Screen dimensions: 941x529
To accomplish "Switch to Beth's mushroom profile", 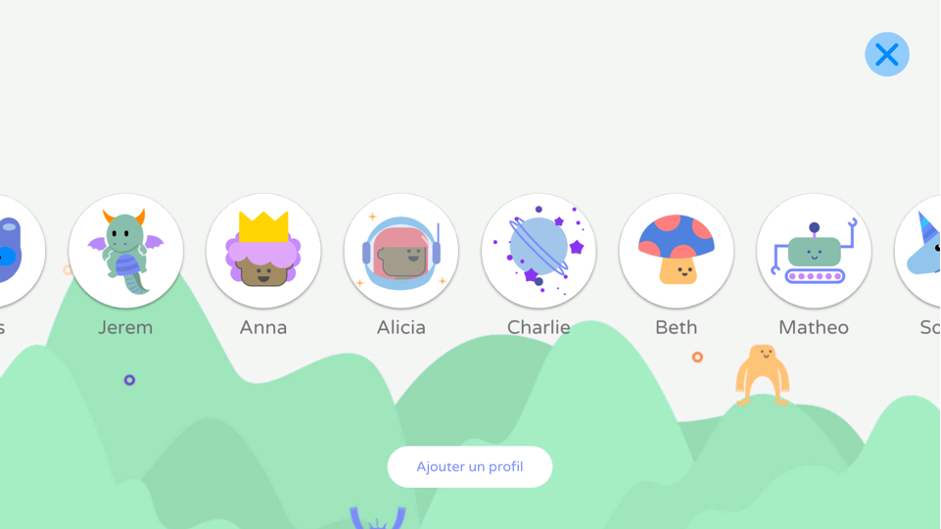I will (676, 251).
